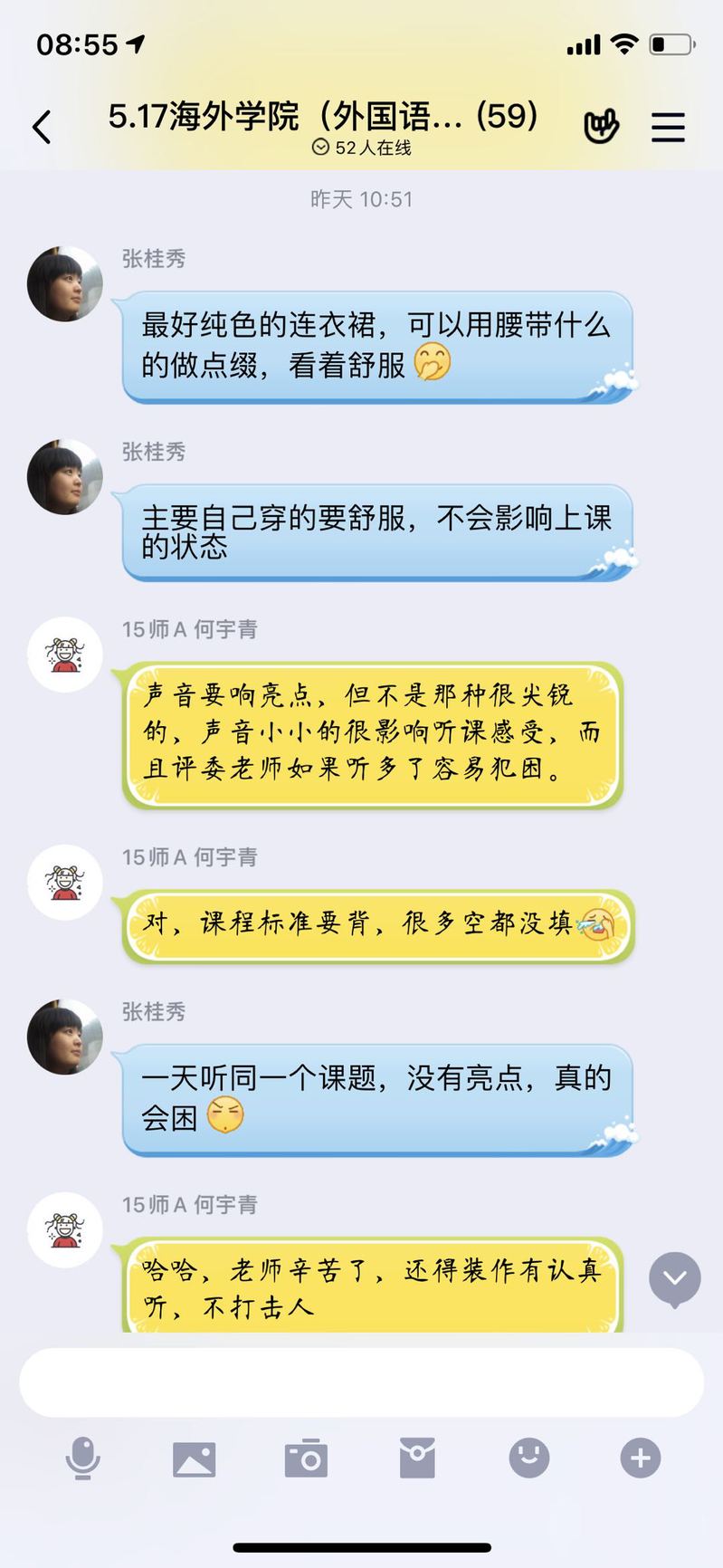Go back from the group chat
This screenshot has width=723, height=1568.
(42, 127)
